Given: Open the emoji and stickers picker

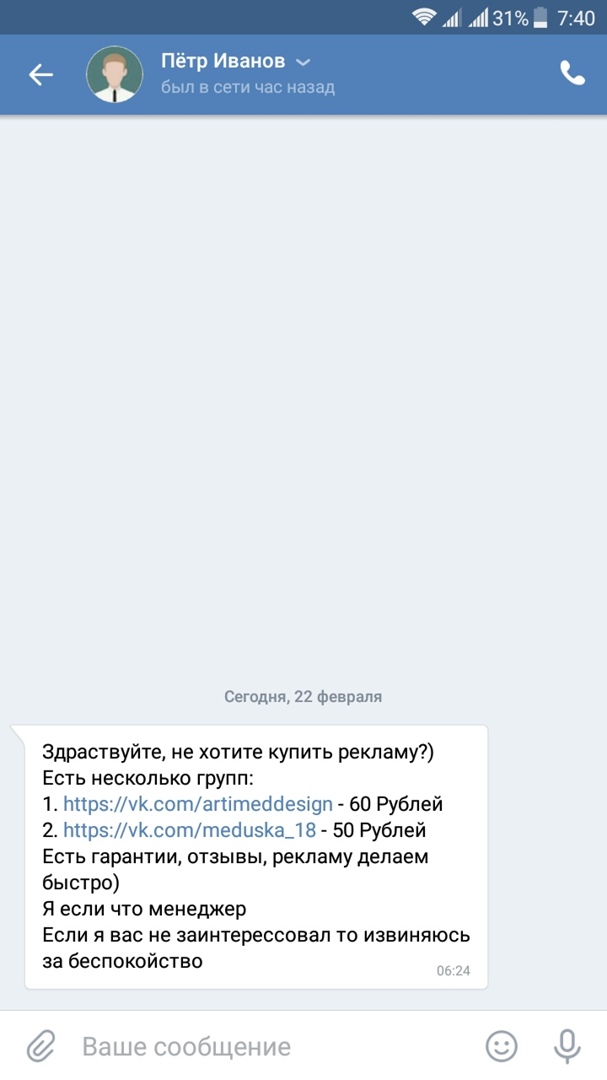Looking at the screenshot, I should pos(501,1047).
